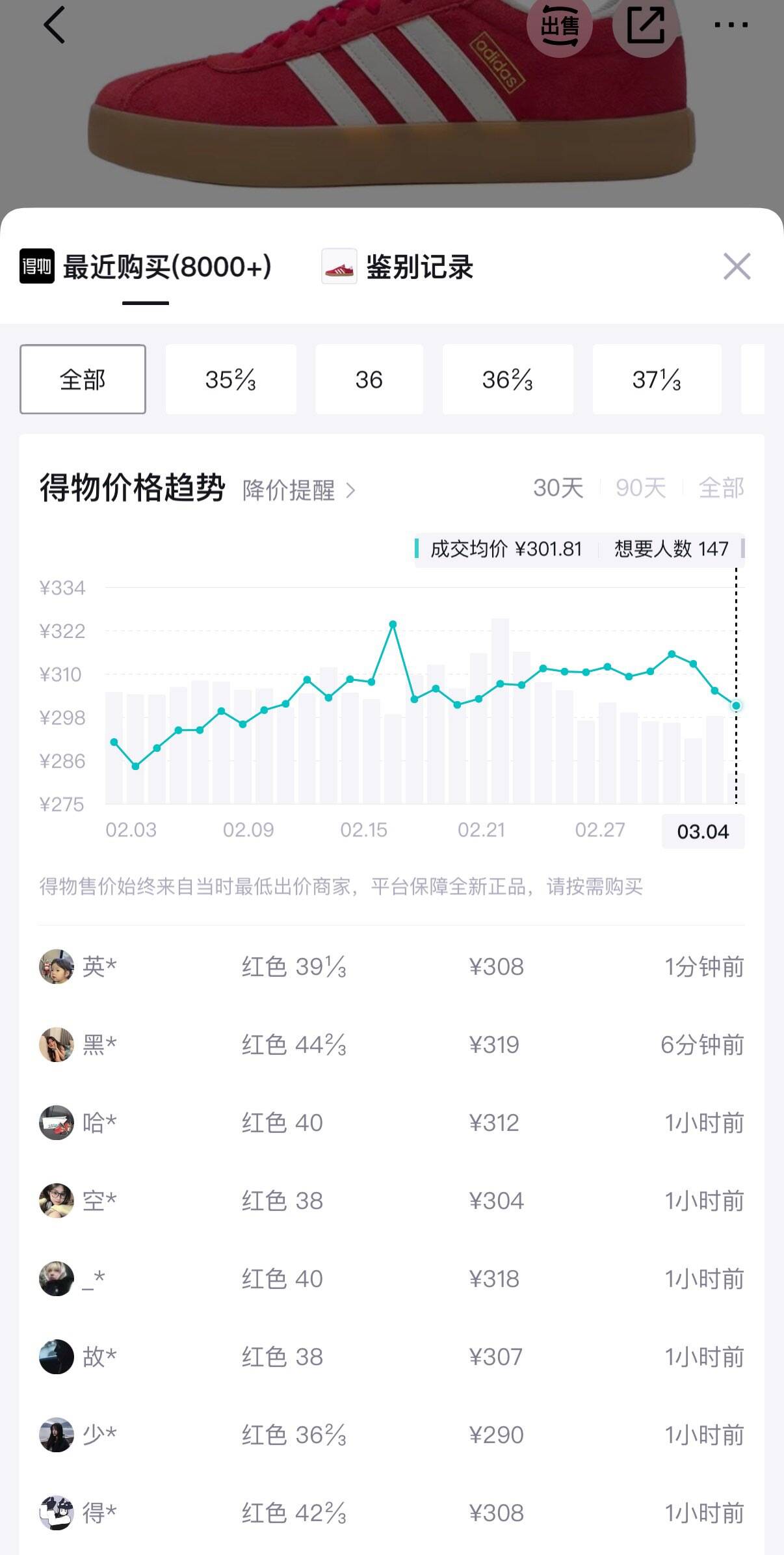
Task: Filter purchases by size 35⅔
Action: (x=231, y=379)
